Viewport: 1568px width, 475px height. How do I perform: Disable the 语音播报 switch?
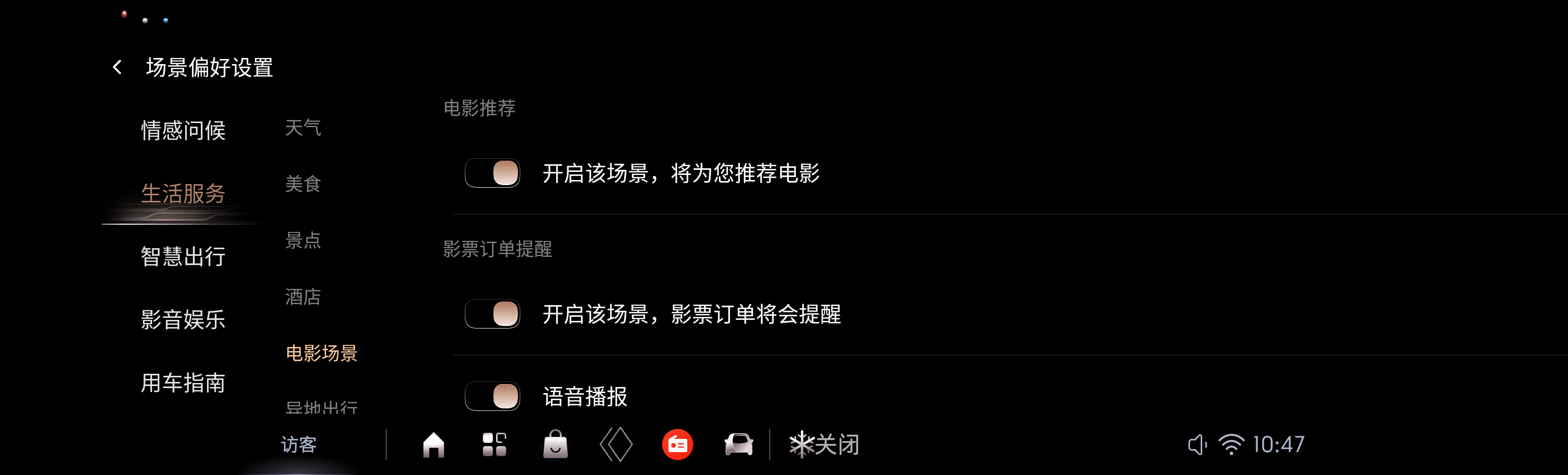(x=492, y=396)
